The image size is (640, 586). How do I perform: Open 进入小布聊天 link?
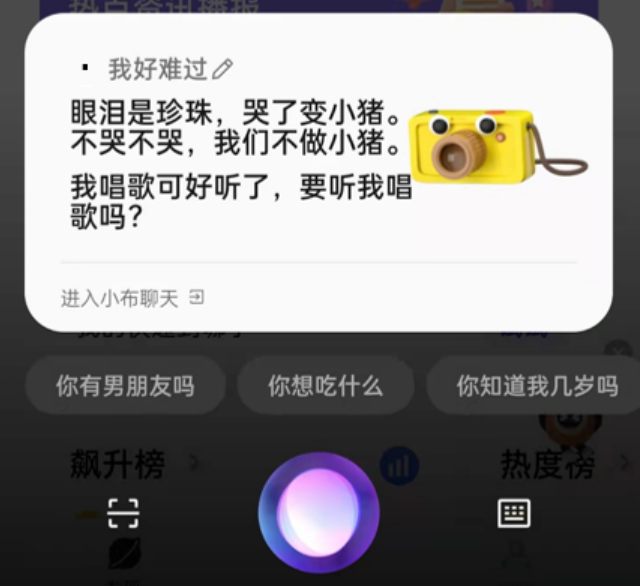[132, 298]
